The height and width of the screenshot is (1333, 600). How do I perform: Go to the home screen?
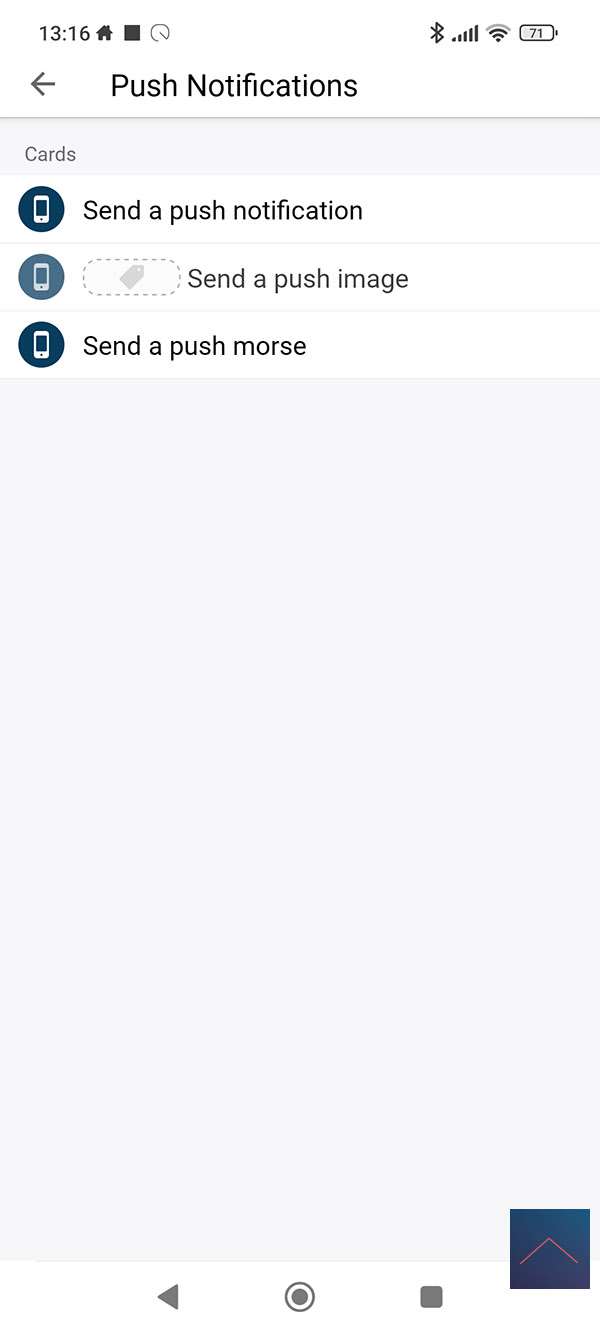299,1297
